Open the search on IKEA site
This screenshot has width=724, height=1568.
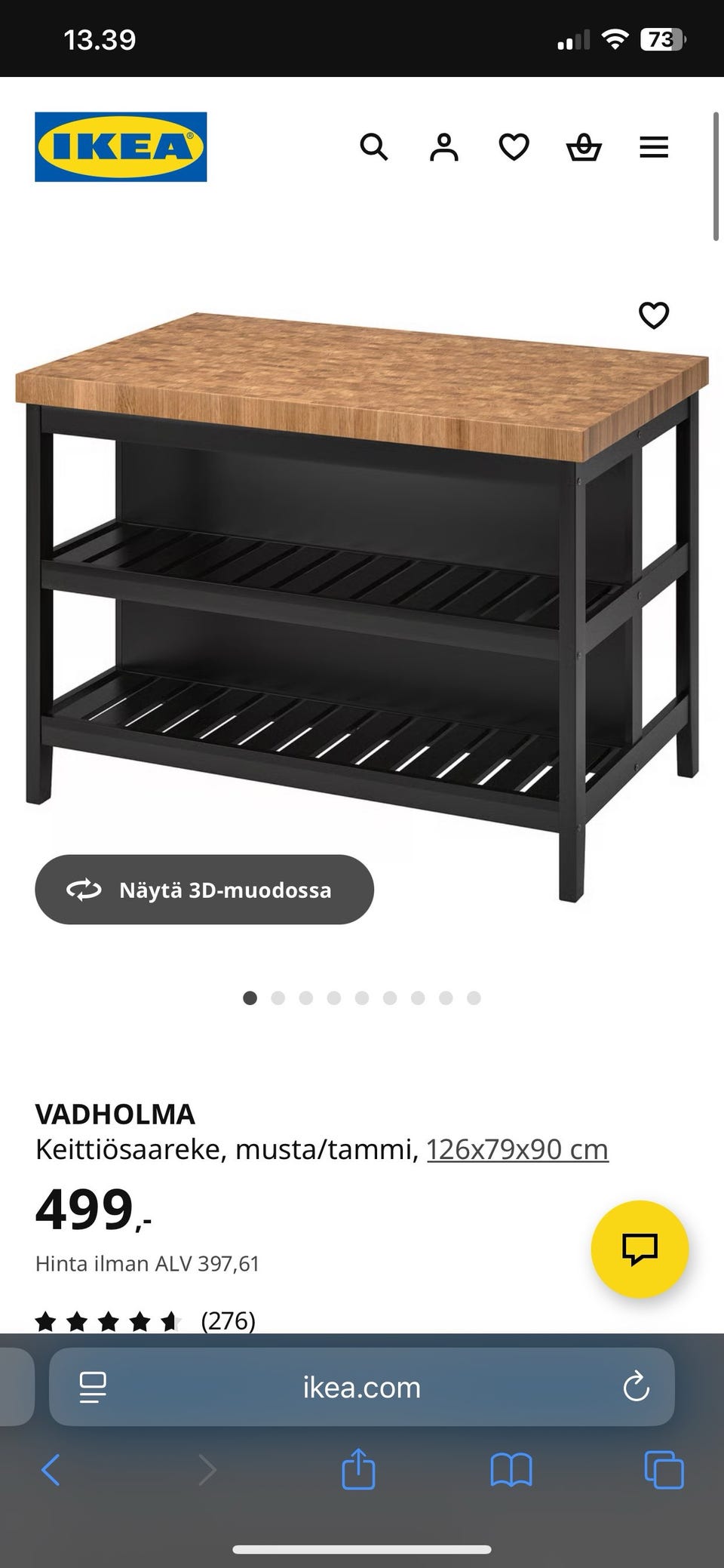(x=375, y=147)
